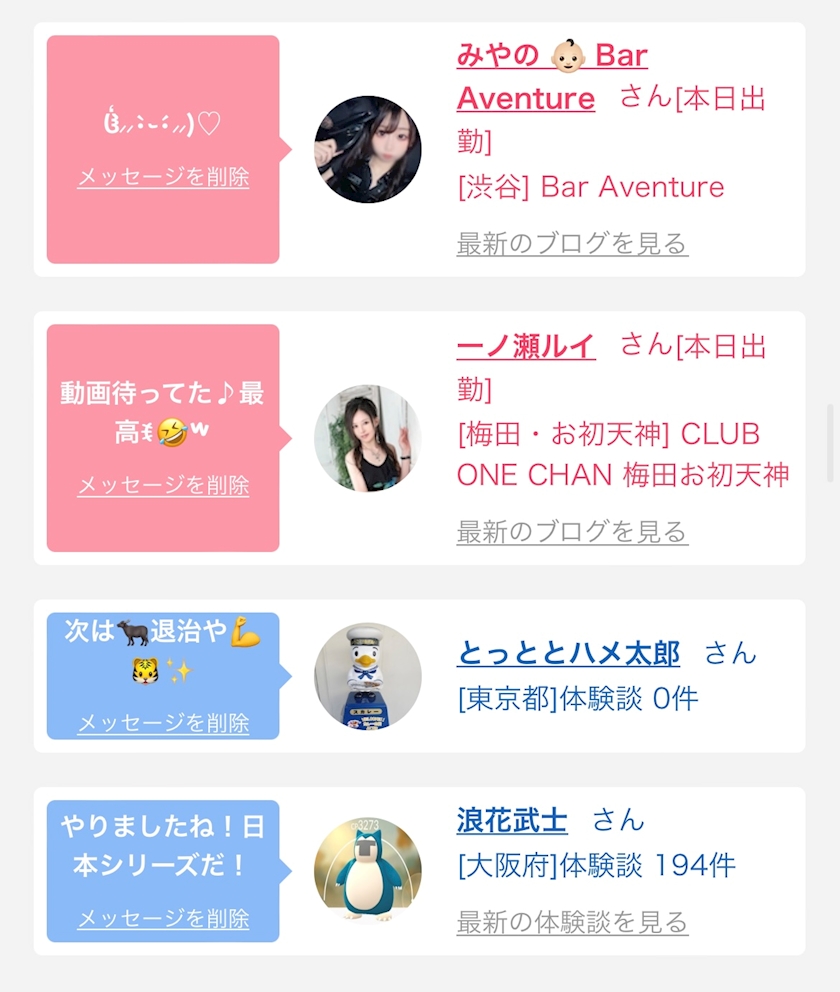
Task: View latest blog of みやの
Action: tap(572, 244)
